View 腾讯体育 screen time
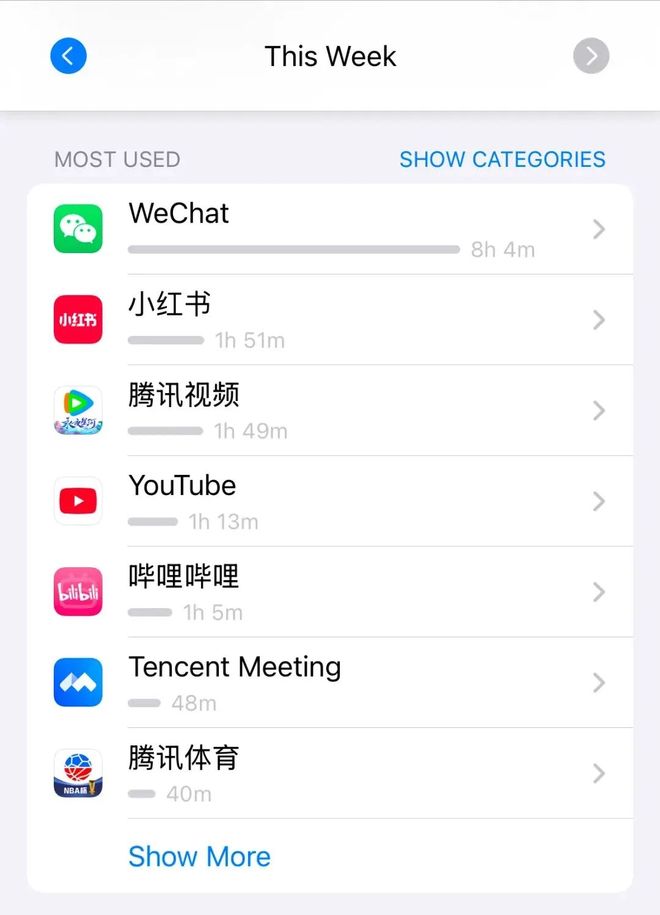The width and height of the screenshot is (660, 915). click(330, 774)
